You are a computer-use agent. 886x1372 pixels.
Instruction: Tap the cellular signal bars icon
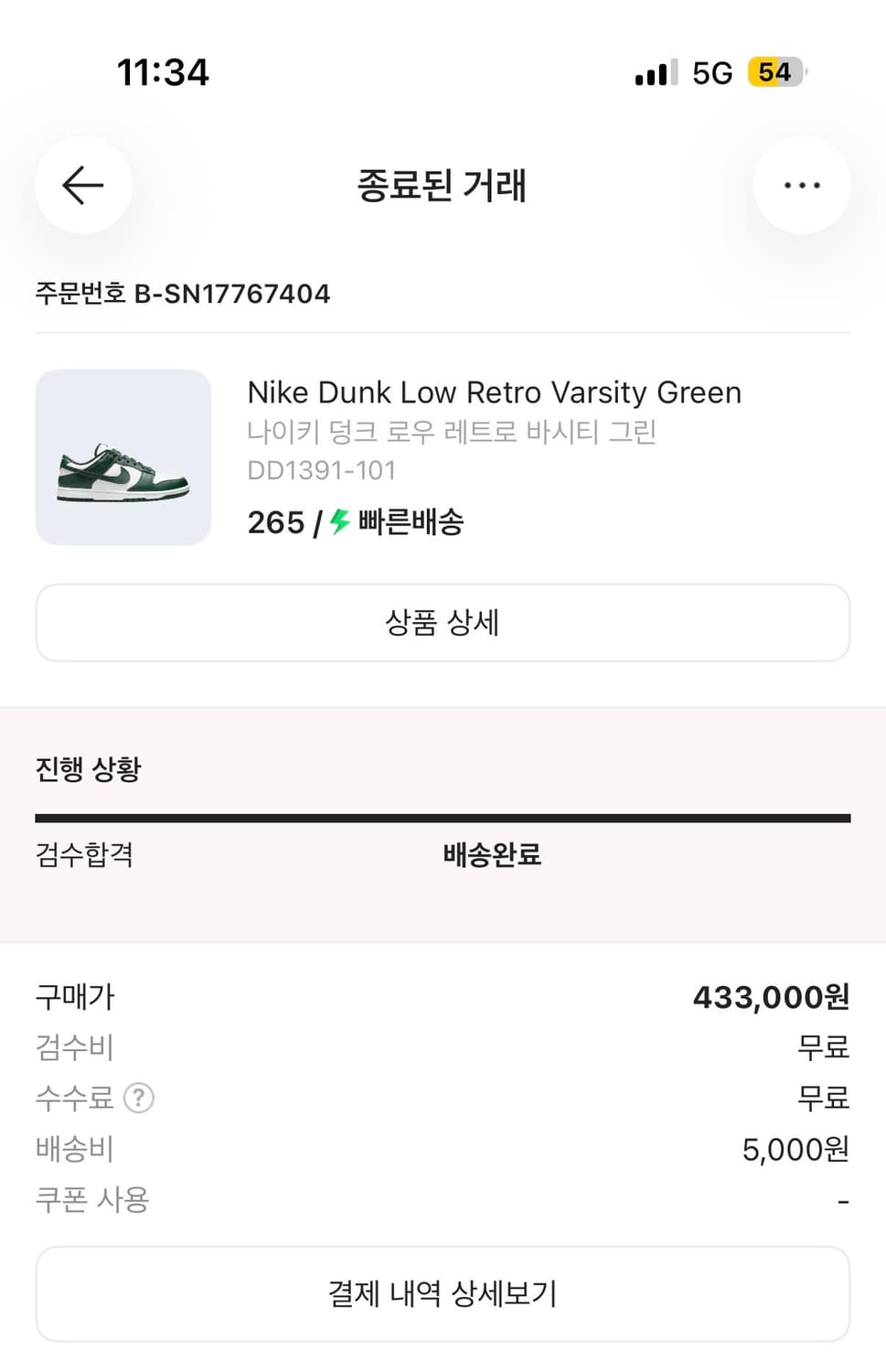653,72
